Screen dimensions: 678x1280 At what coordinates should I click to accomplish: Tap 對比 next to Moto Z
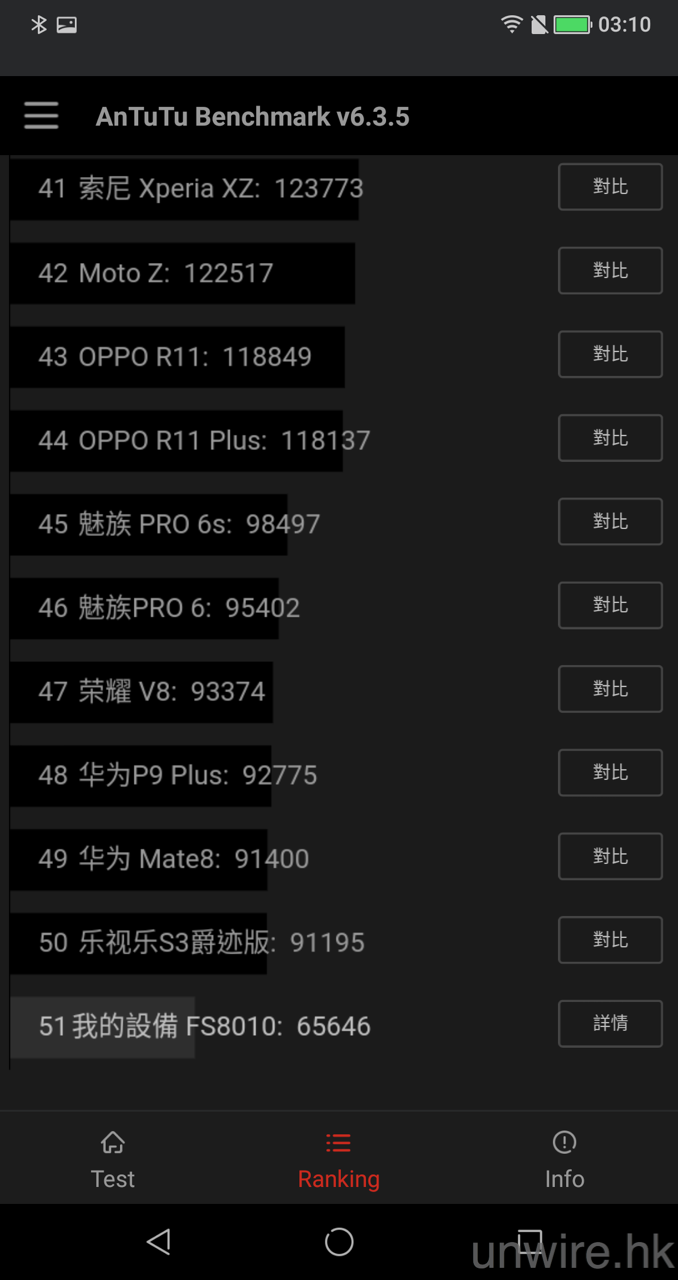(610, 271)
